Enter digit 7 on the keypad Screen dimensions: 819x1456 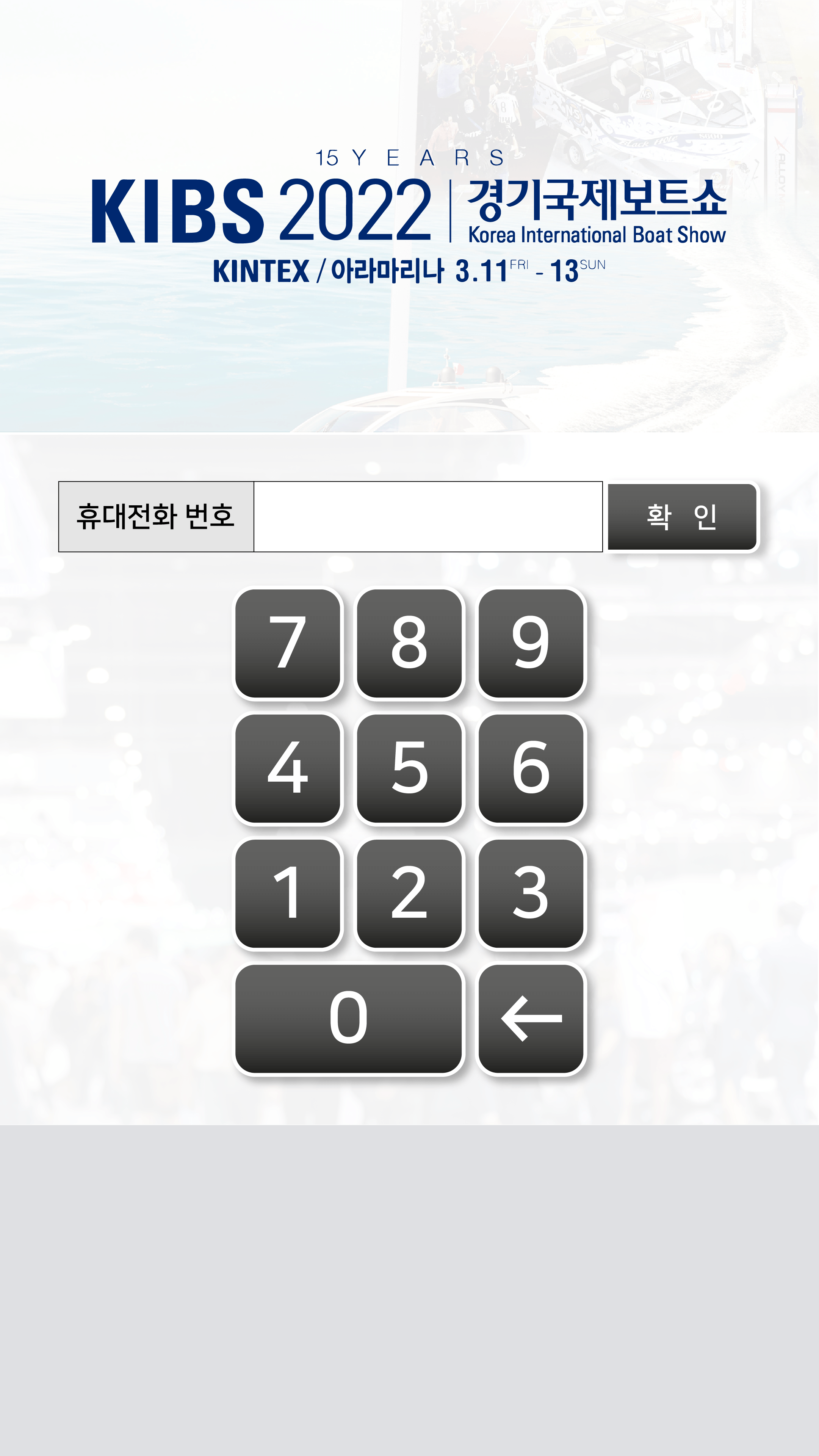288,643
